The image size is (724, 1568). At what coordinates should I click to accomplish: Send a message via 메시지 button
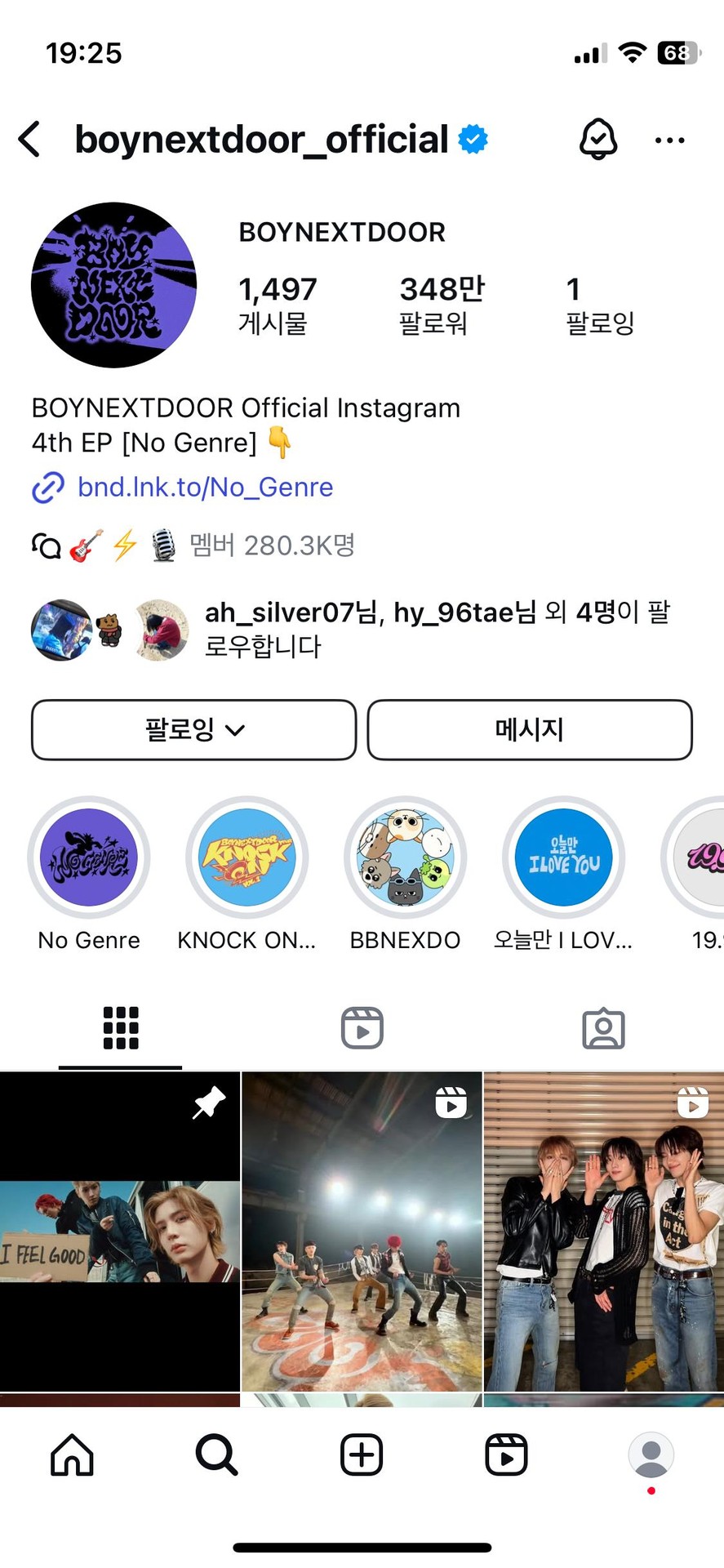pos(529,730)
